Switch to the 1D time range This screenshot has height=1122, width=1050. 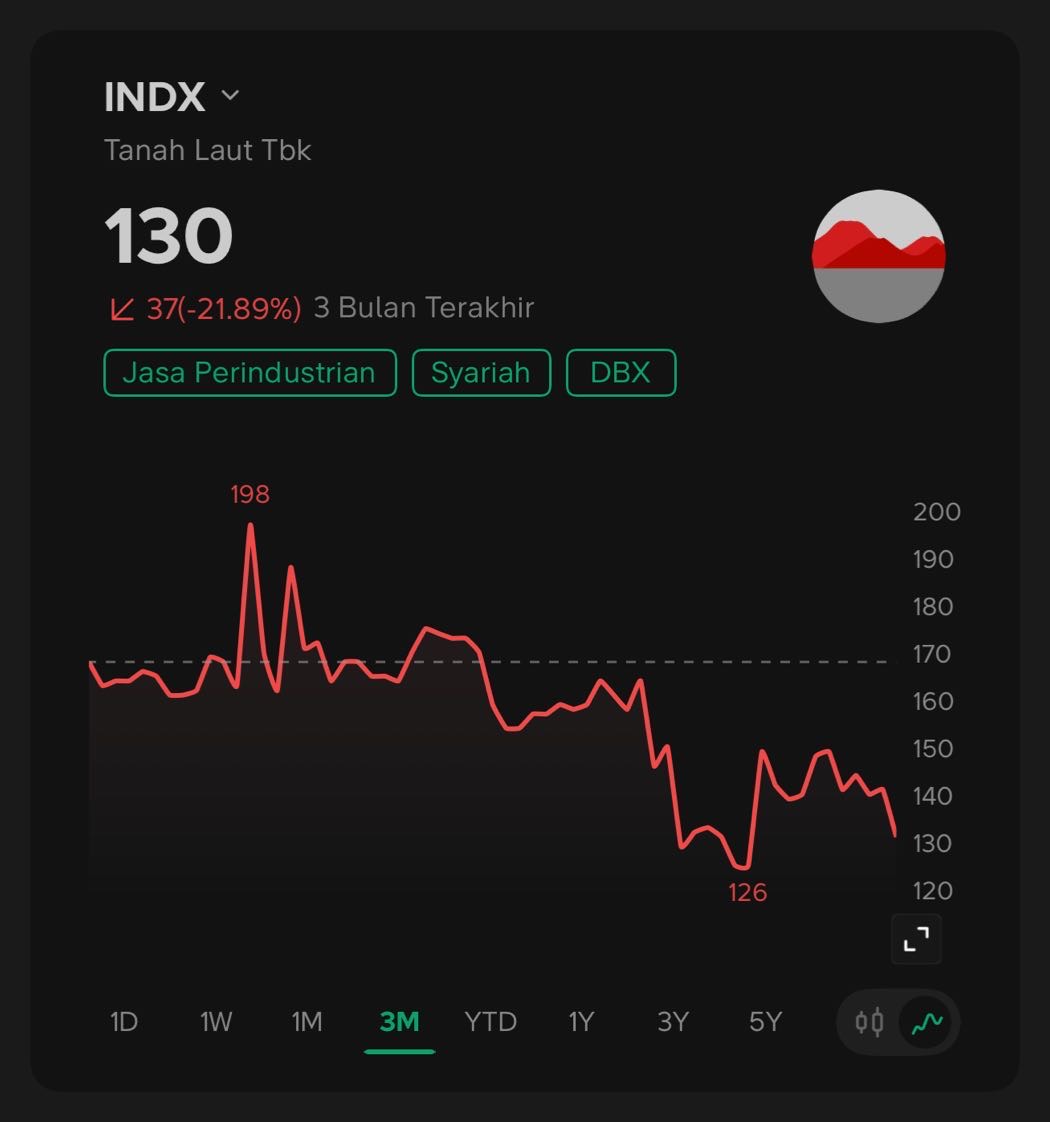[124, 1022]
